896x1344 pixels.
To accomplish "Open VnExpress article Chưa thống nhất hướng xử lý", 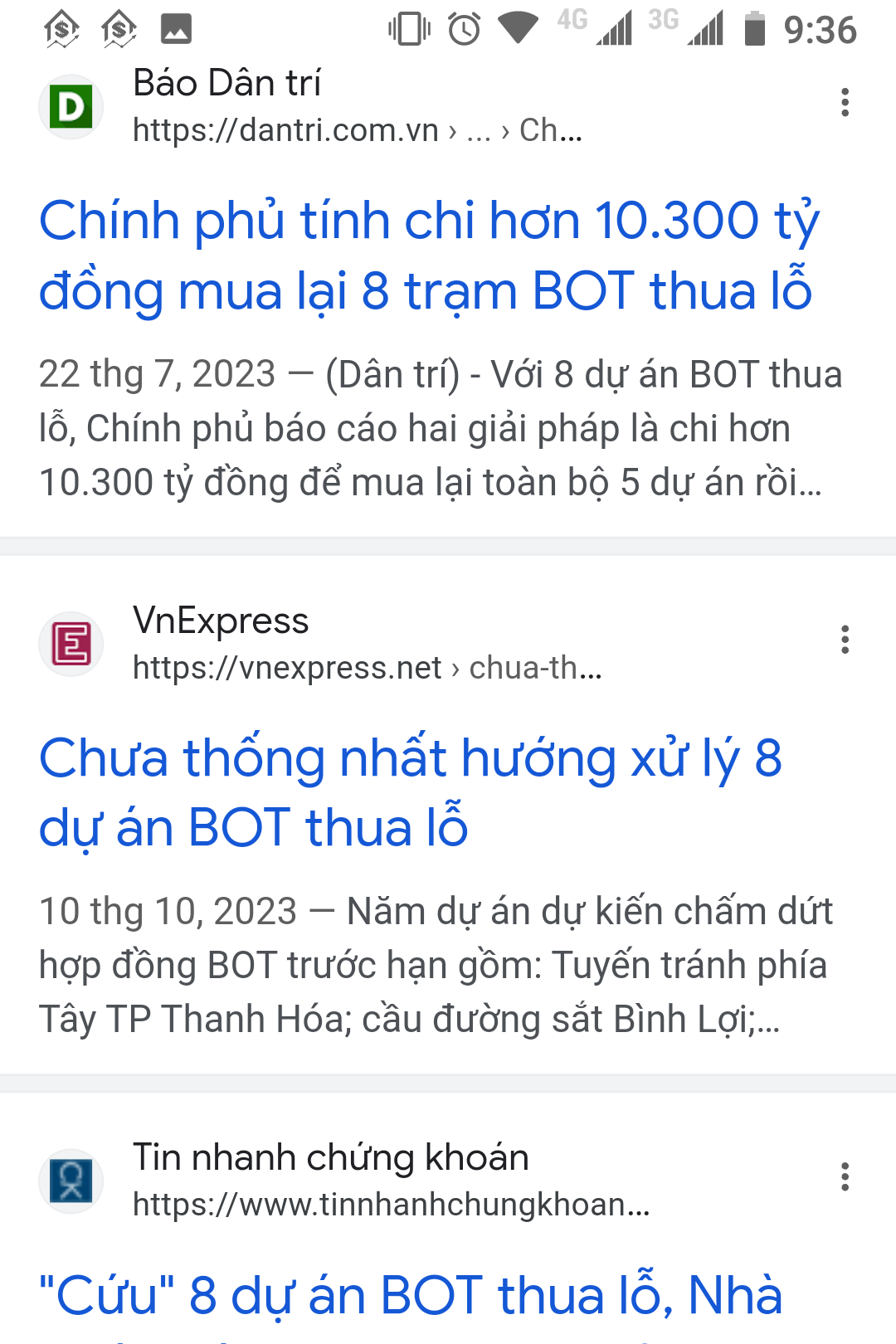I will (411, 792).
